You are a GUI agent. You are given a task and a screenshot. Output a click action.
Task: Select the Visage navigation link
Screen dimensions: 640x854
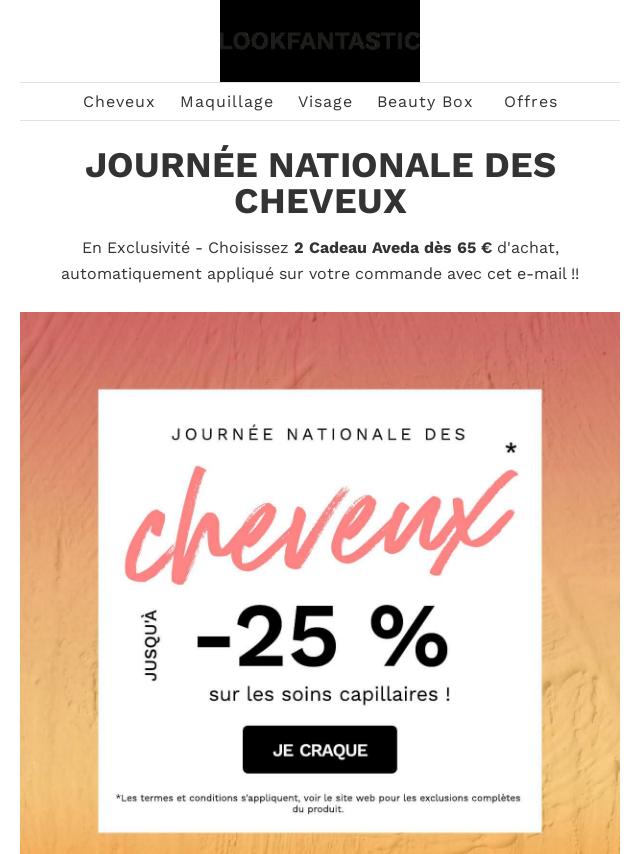325,102
